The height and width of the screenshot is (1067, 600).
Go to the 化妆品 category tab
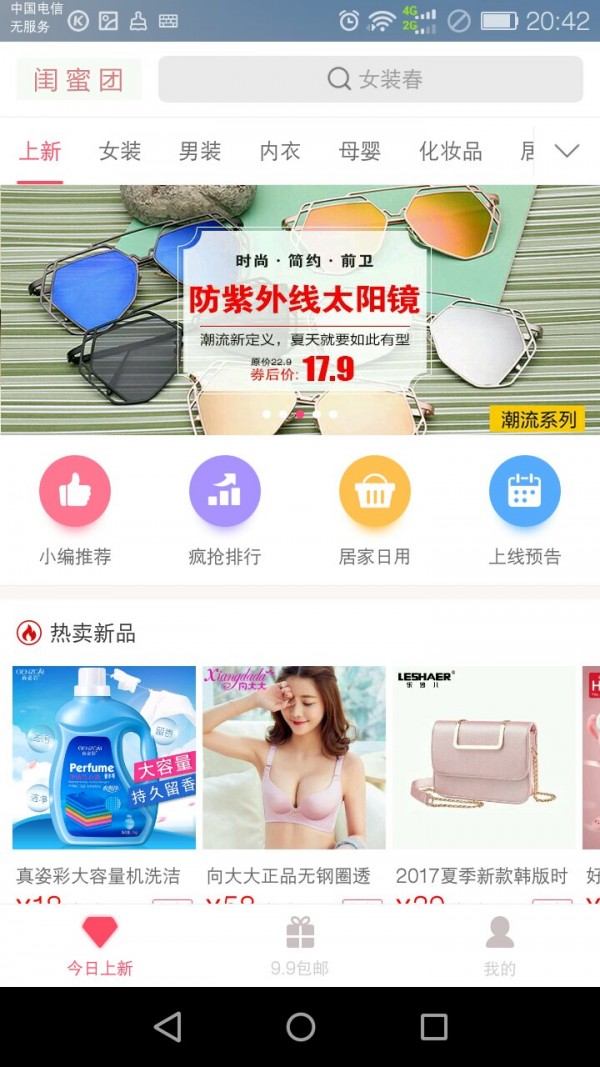click(x=450, y=152)
